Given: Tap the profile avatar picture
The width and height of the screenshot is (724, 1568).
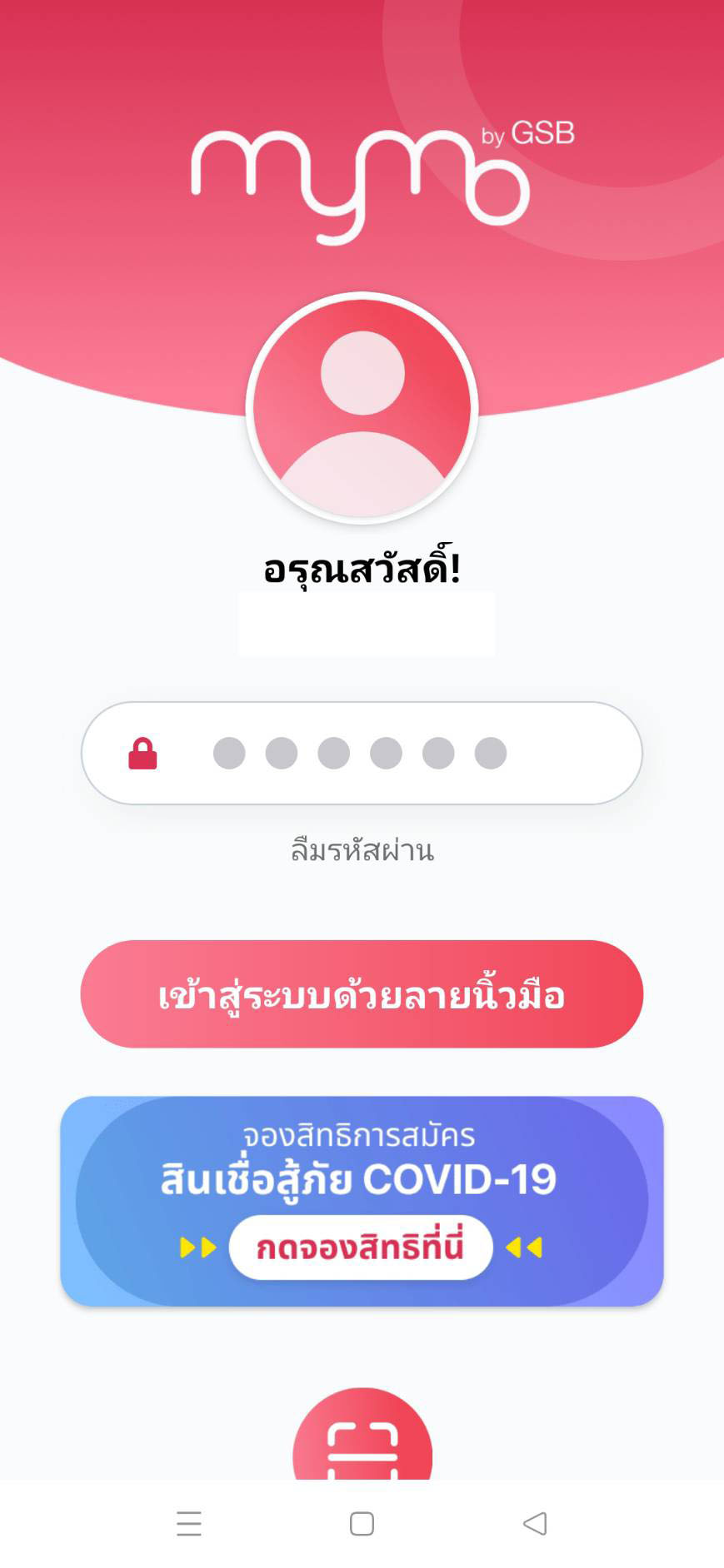Looking at the screenshot, I should pos(362,408).
